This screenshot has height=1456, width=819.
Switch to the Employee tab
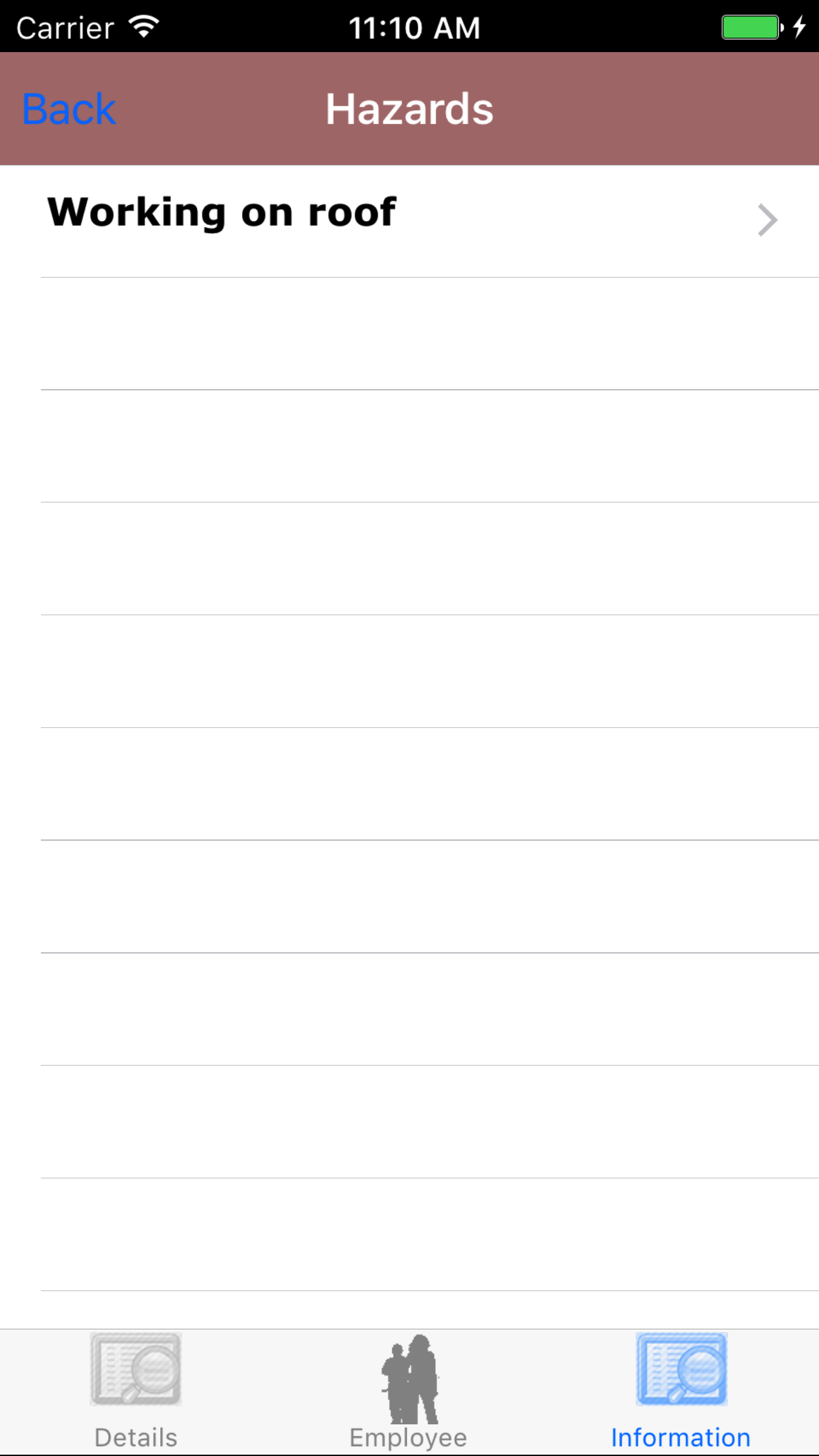409,1390
